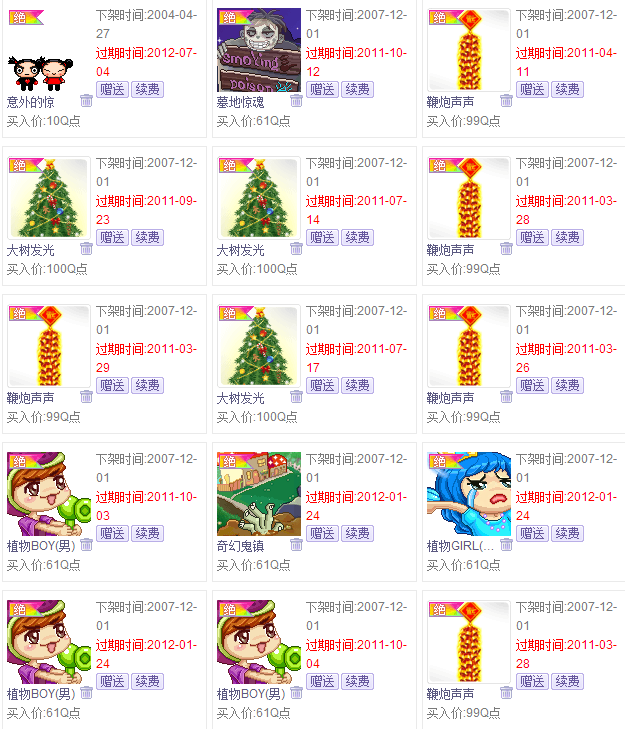Gift 鞭炮声声 expiring 2011-03-26
Viewport: 625px width, 729px height.
tap(532, 385)
